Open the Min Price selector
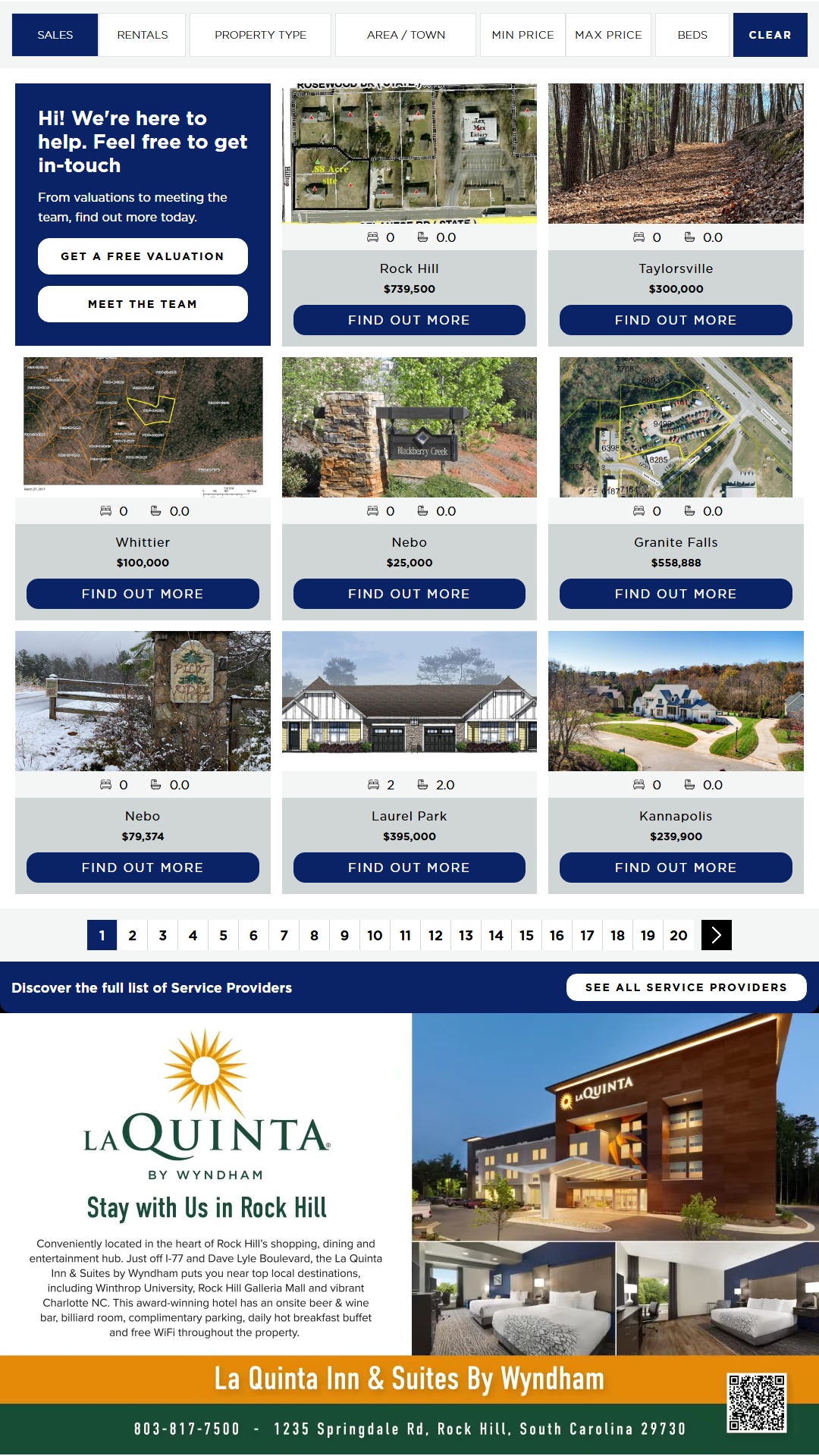Screen dimensions: 819x1456 point(522,35)
